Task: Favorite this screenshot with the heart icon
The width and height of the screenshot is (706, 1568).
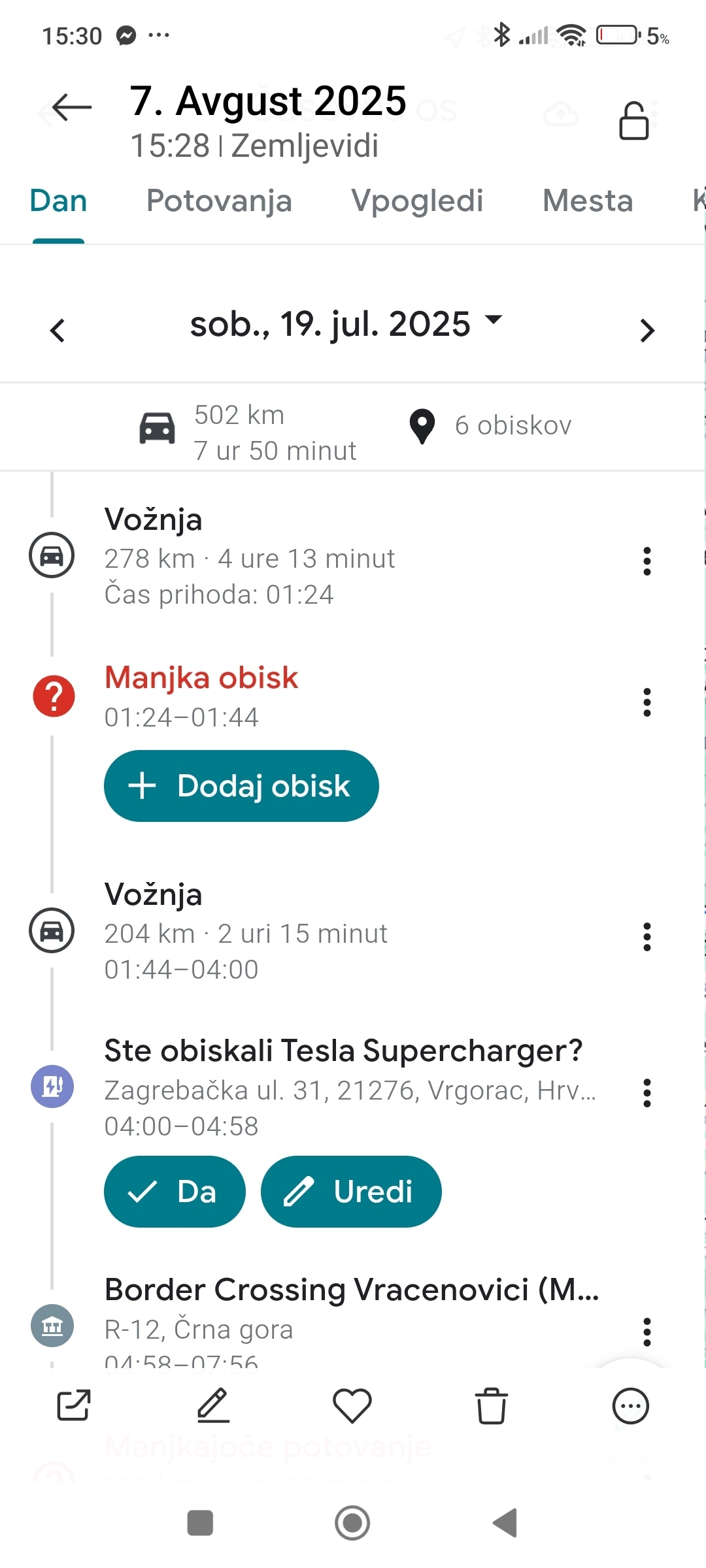Action: point(352,1405)
